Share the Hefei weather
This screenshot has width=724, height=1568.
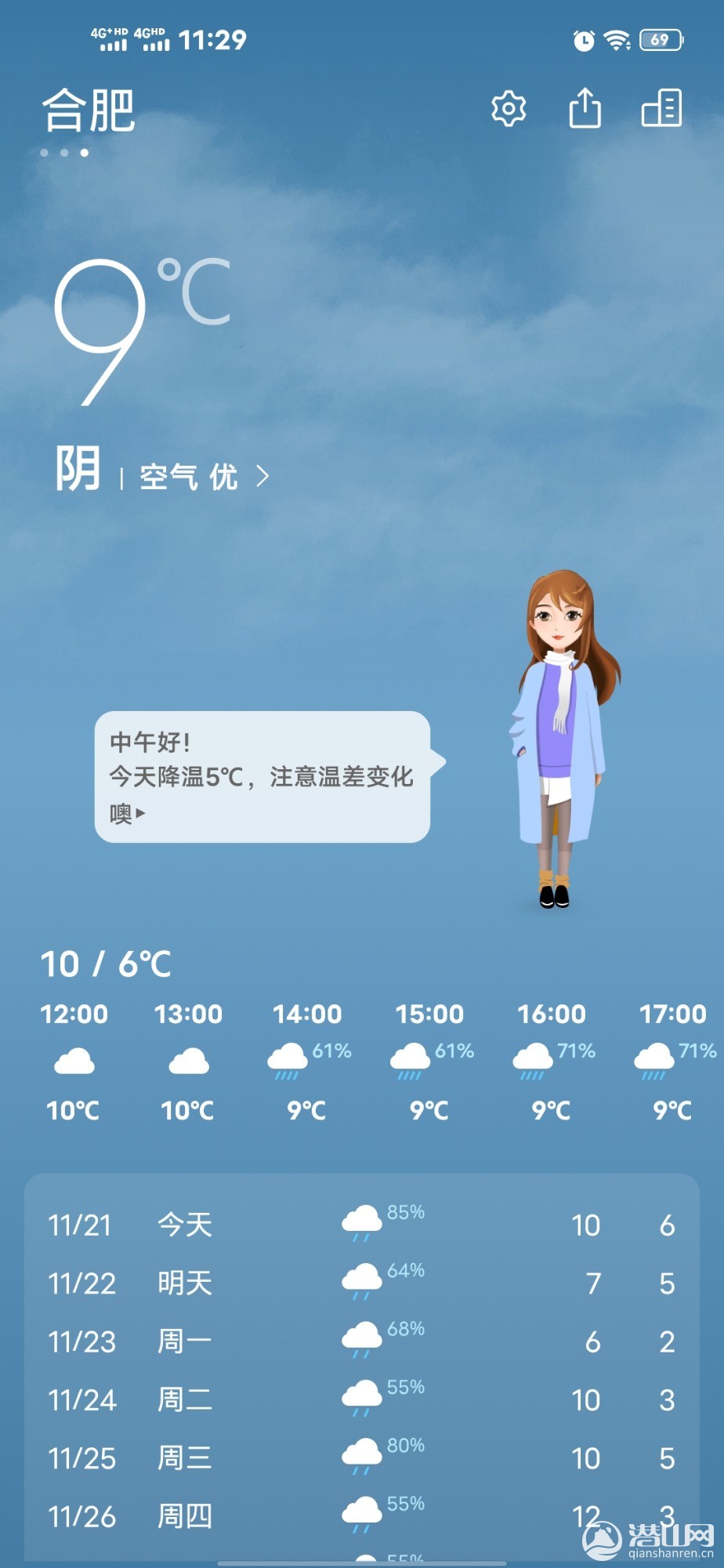(x=585, y=107)
